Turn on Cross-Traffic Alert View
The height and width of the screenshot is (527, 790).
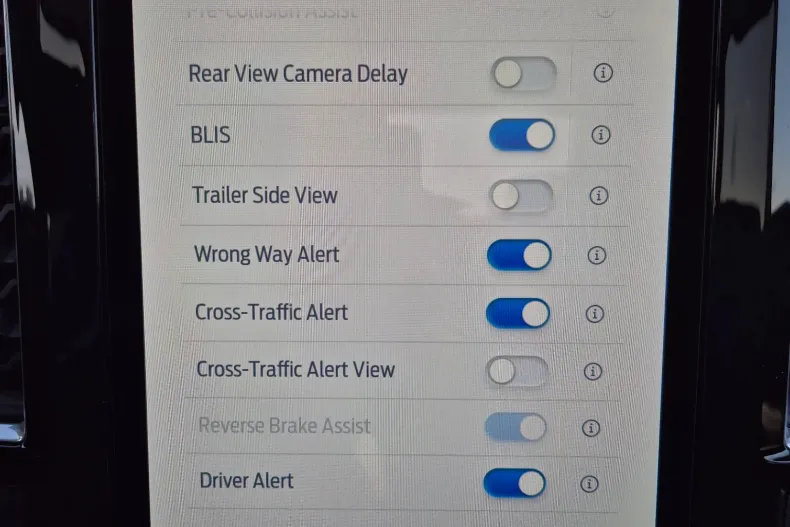517,371
